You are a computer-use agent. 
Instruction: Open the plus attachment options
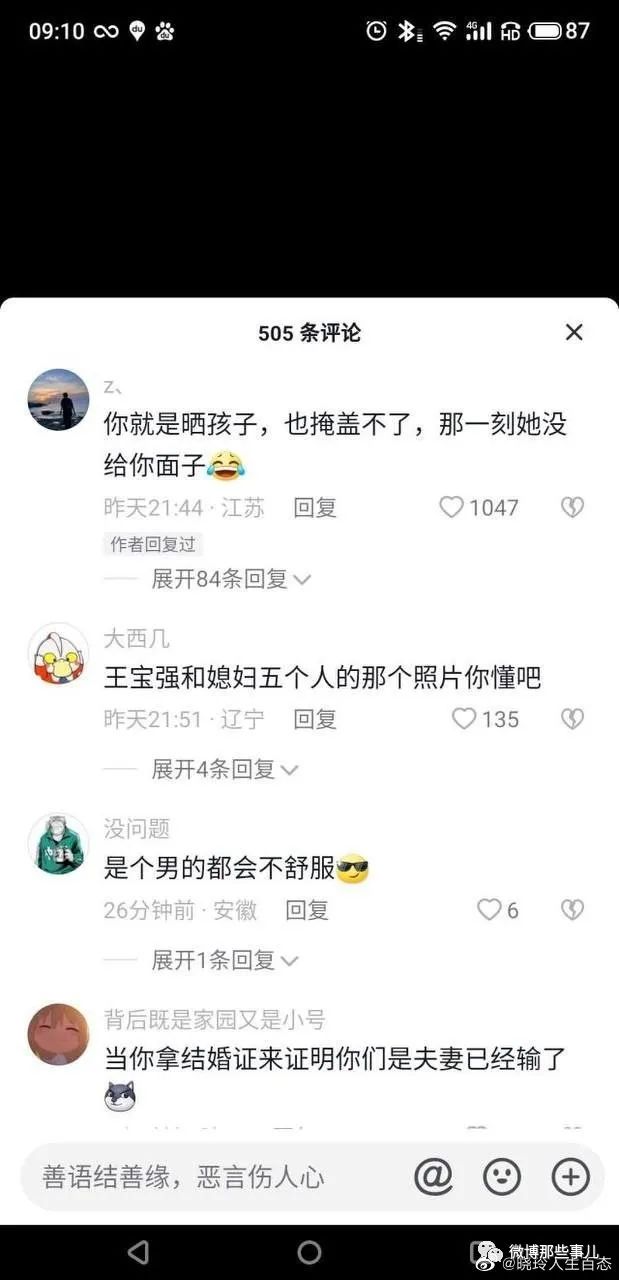click(571, 1177)
